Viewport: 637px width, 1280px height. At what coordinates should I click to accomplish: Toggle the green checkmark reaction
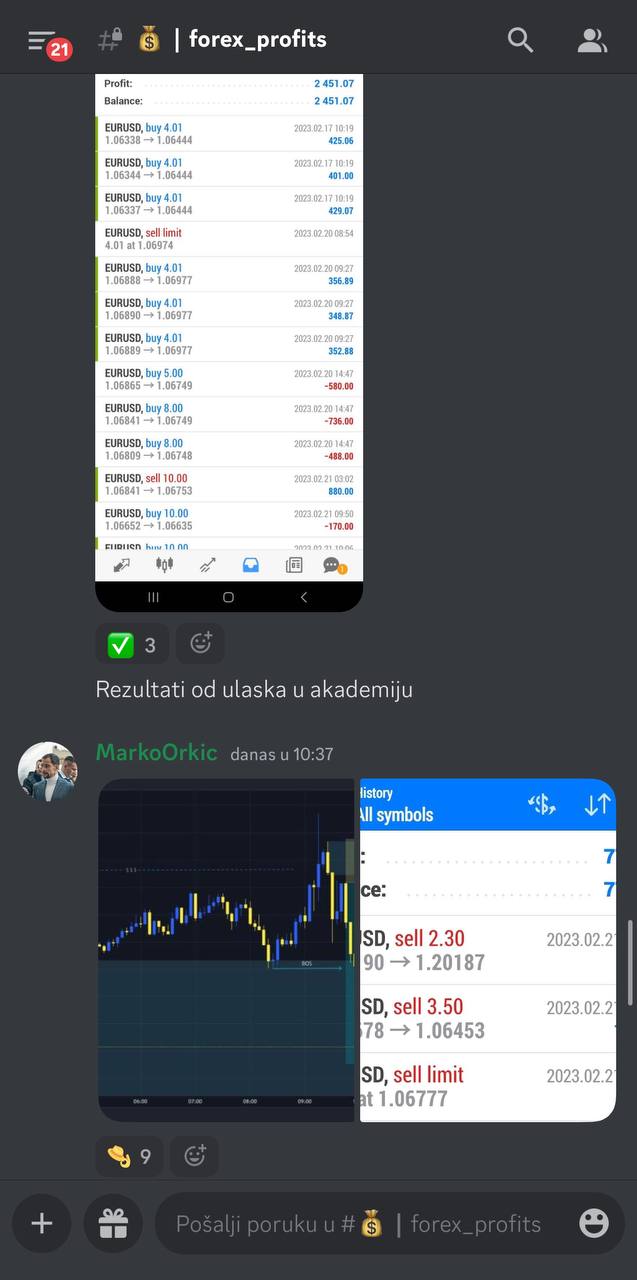(x=133, y=645)
